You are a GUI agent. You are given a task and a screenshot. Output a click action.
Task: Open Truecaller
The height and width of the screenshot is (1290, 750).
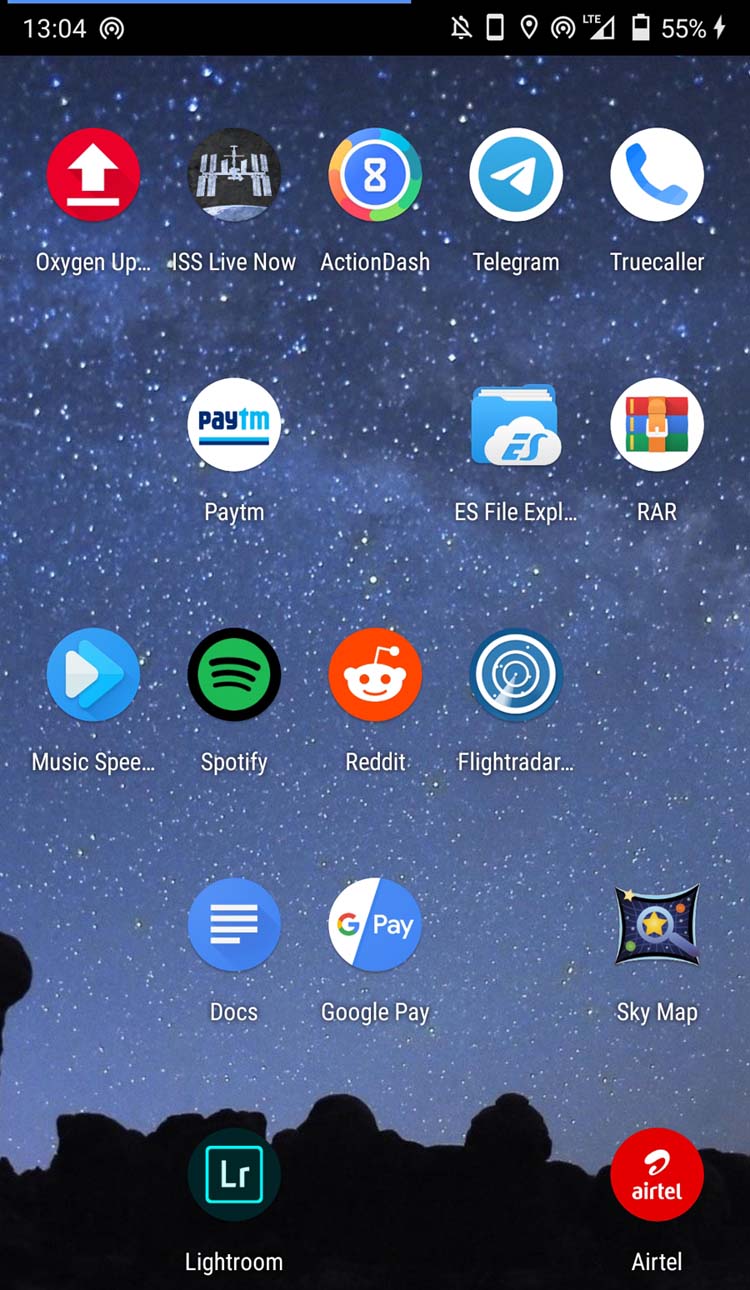657,175
